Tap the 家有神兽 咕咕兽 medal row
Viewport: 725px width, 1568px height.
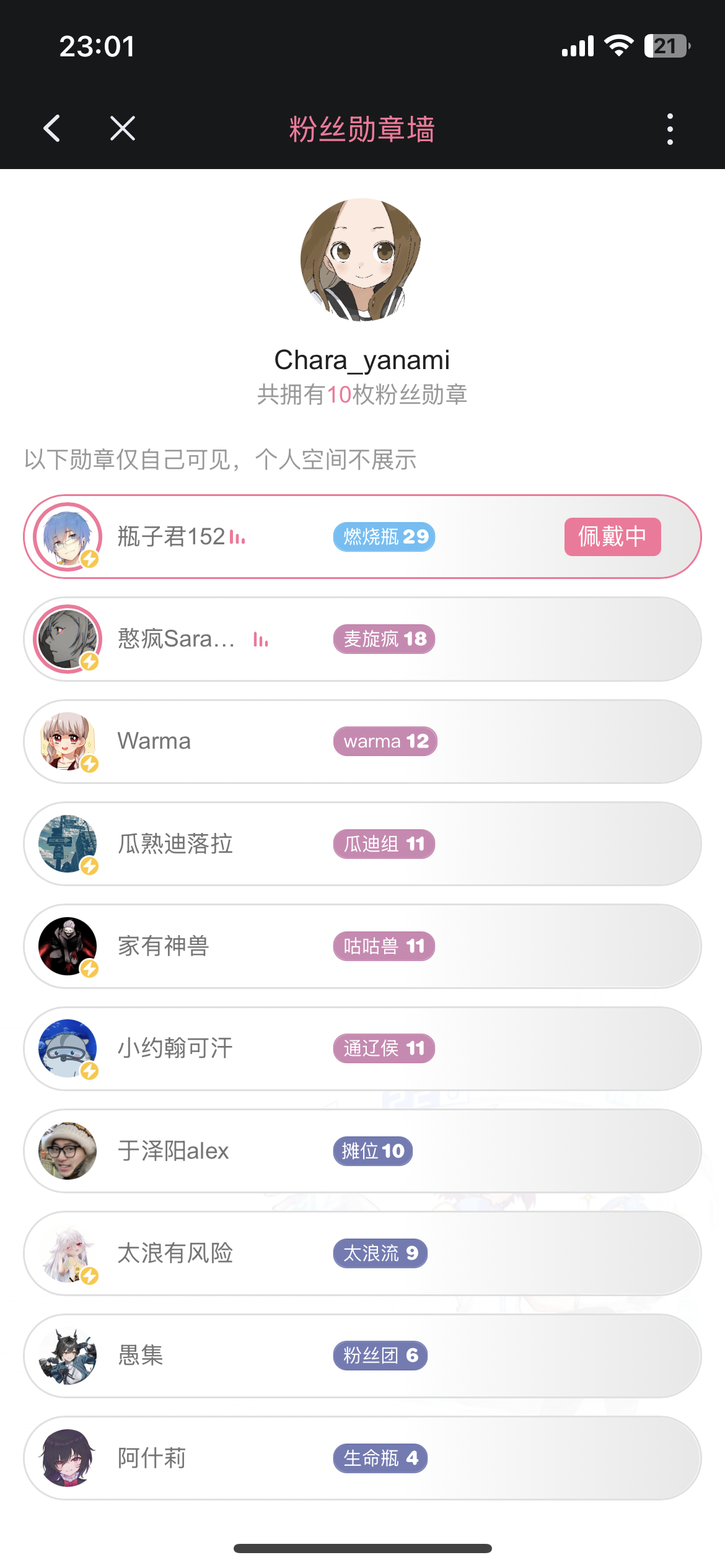362,946
